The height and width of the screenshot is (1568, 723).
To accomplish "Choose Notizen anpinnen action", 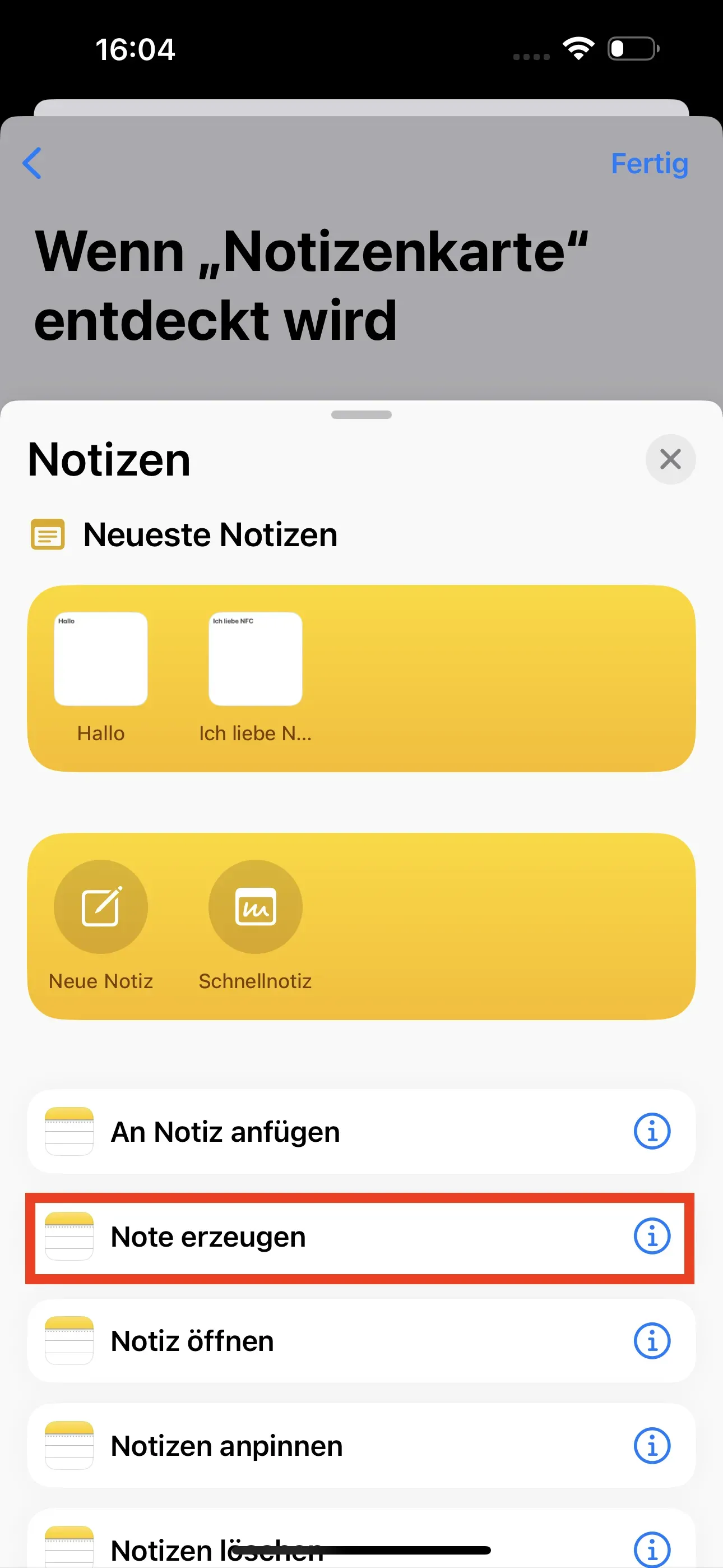I will (x=361, y=1446).
